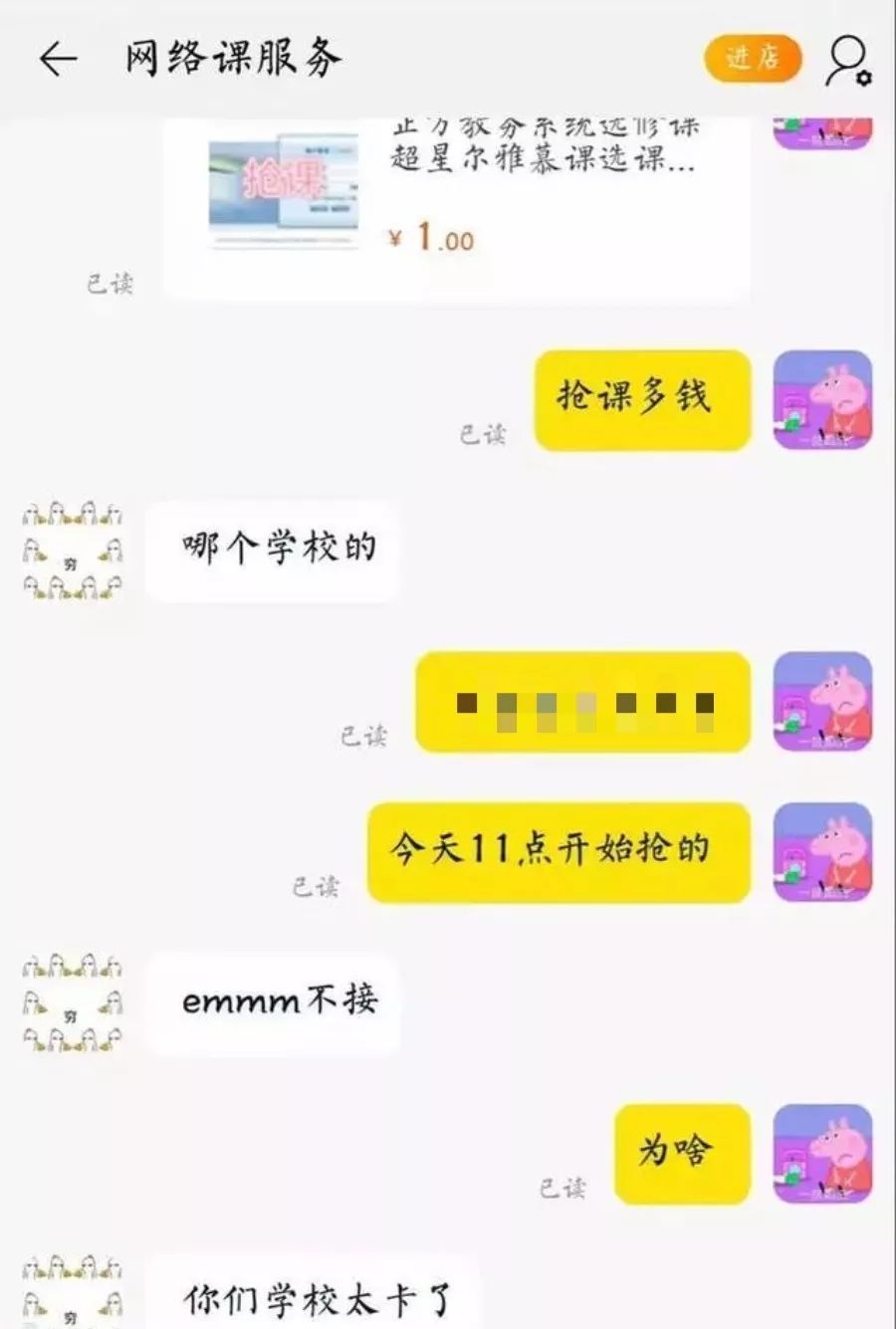896x1329 pixels.
Task: Select the 为啥 message bubble
Action: click(x=680, y=1152)
